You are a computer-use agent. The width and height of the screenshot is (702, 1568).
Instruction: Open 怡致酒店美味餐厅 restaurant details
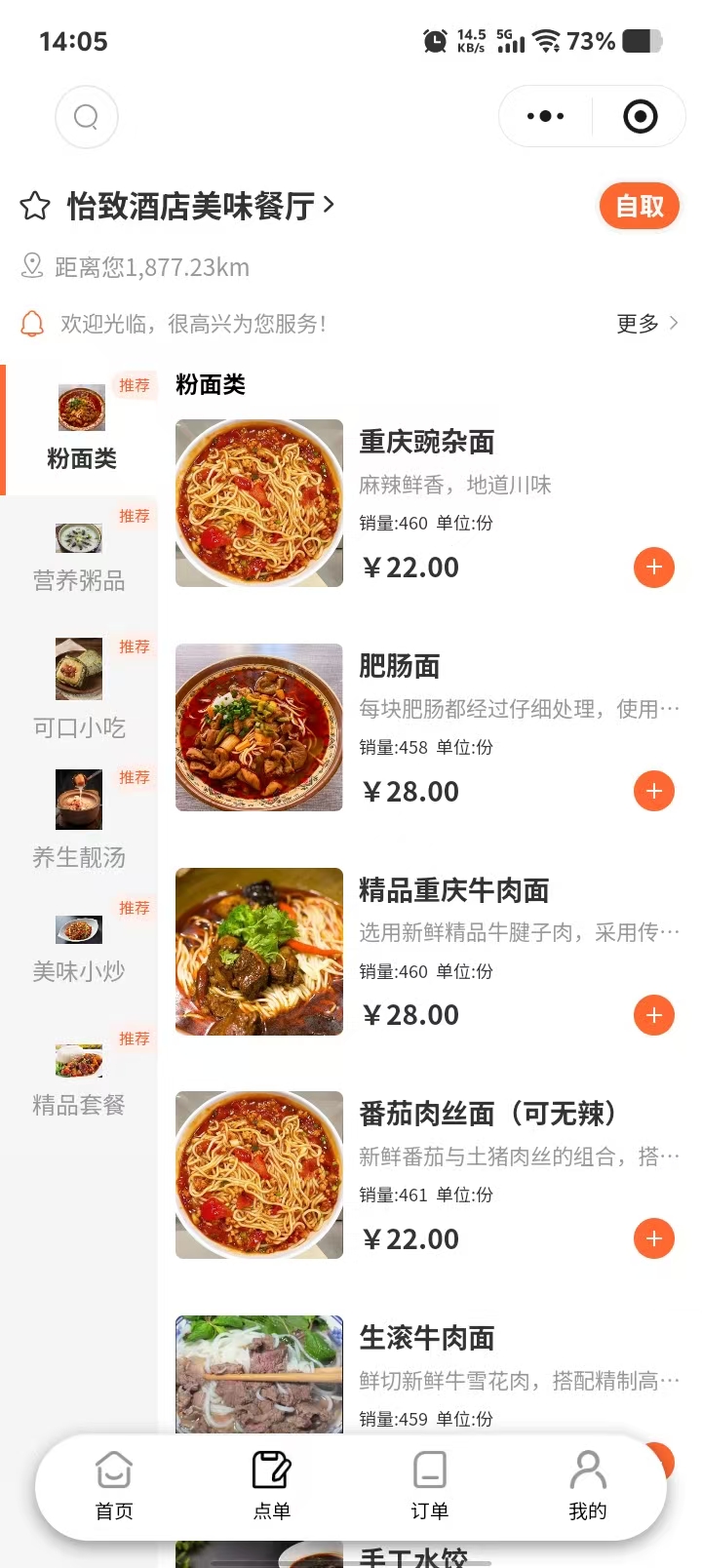click(200, 206)
